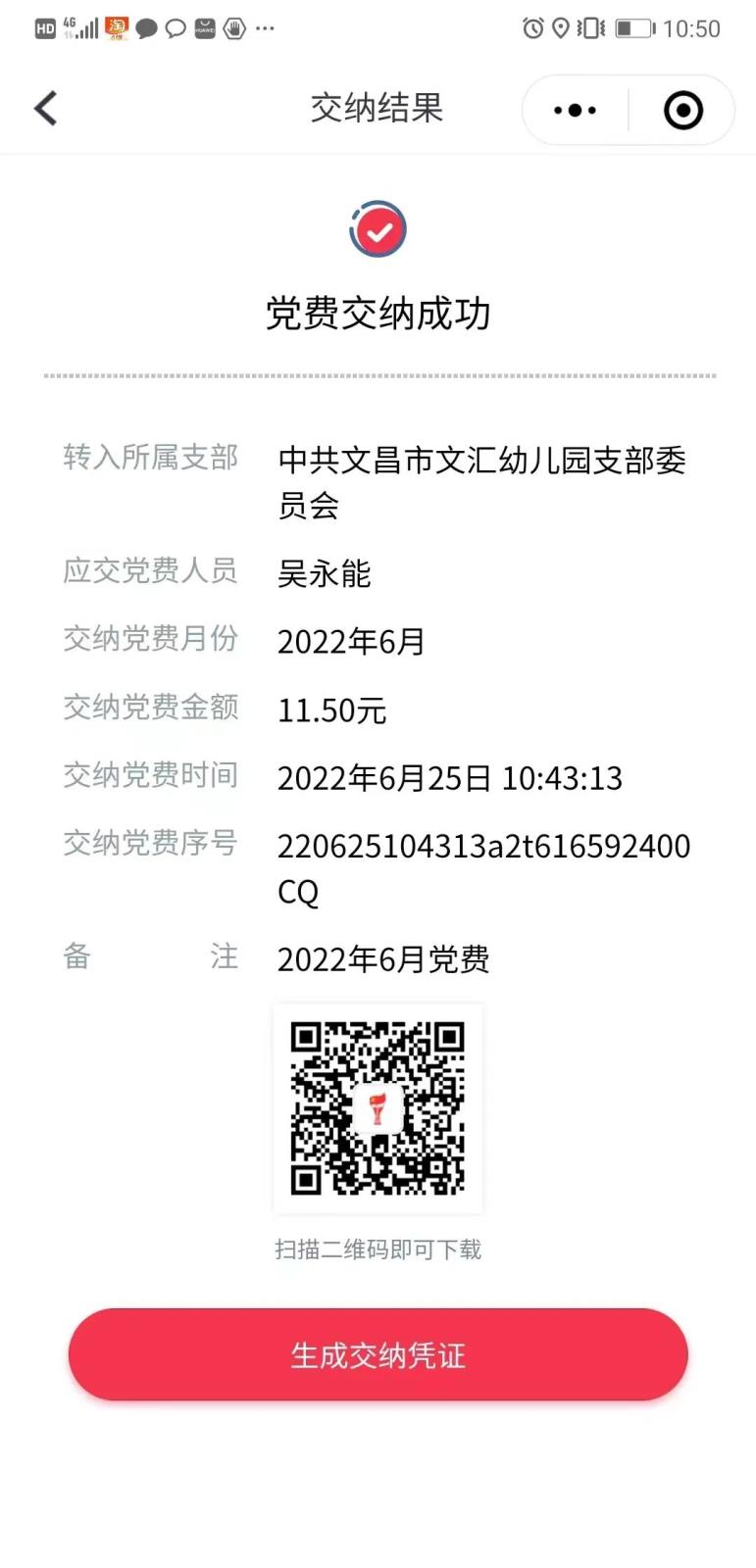Go back from the 交纳结果 page

(x=46, y=109)
